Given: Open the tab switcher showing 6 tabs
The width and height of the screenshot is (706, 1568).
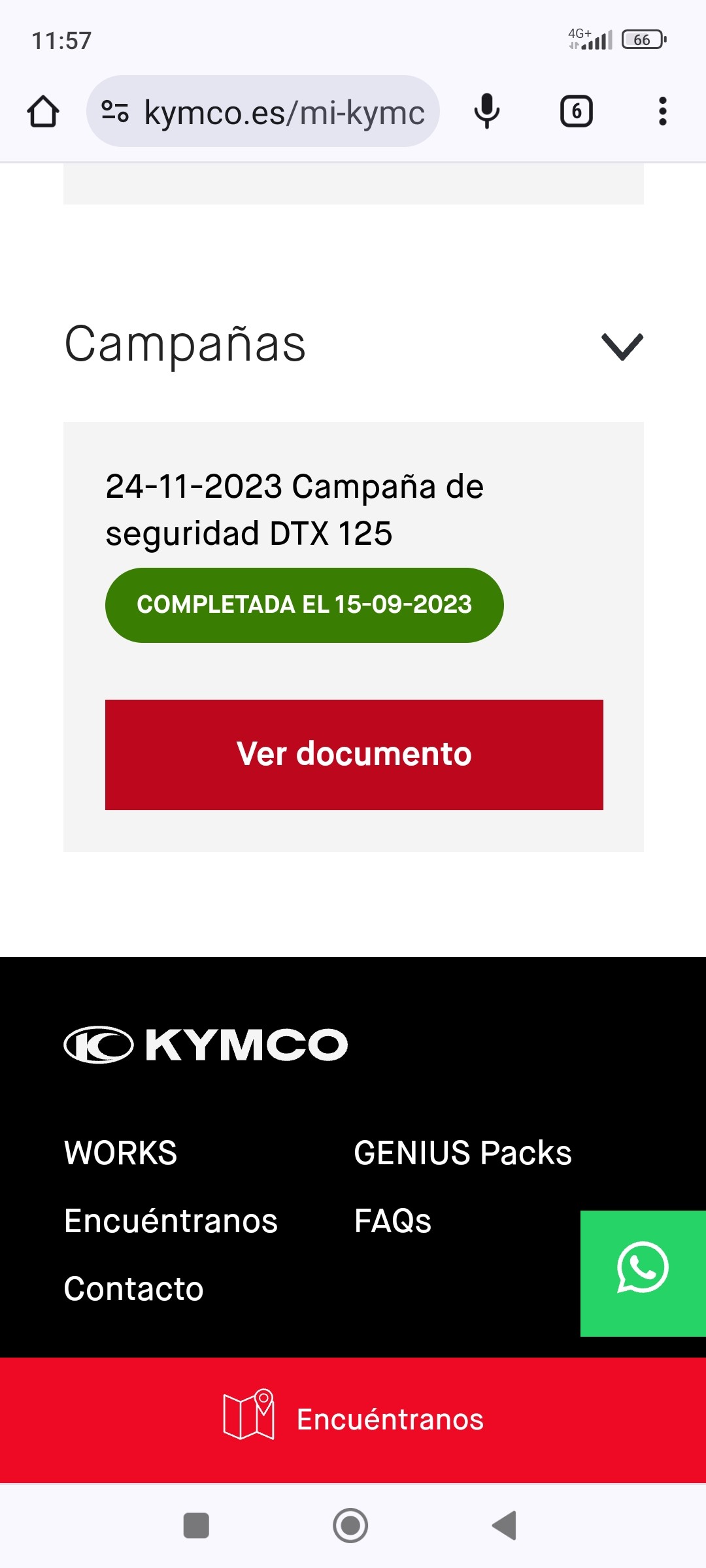Looking at the screenshot, I should (577, 112).
